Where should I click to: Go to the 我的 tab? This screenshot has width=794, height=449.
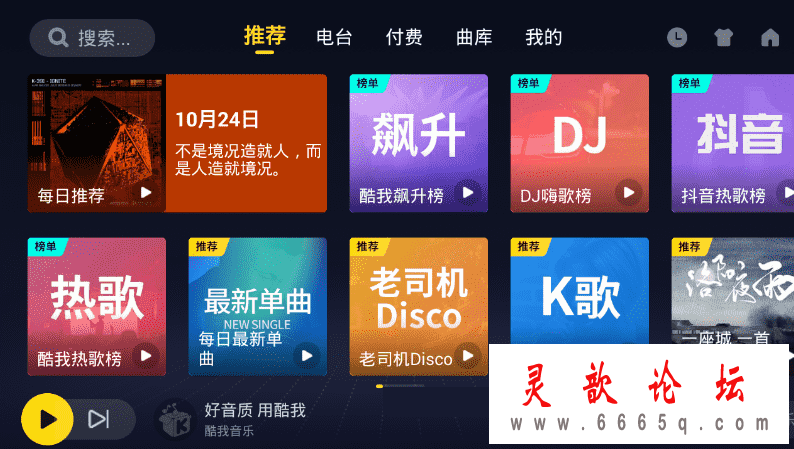[543, 38]
